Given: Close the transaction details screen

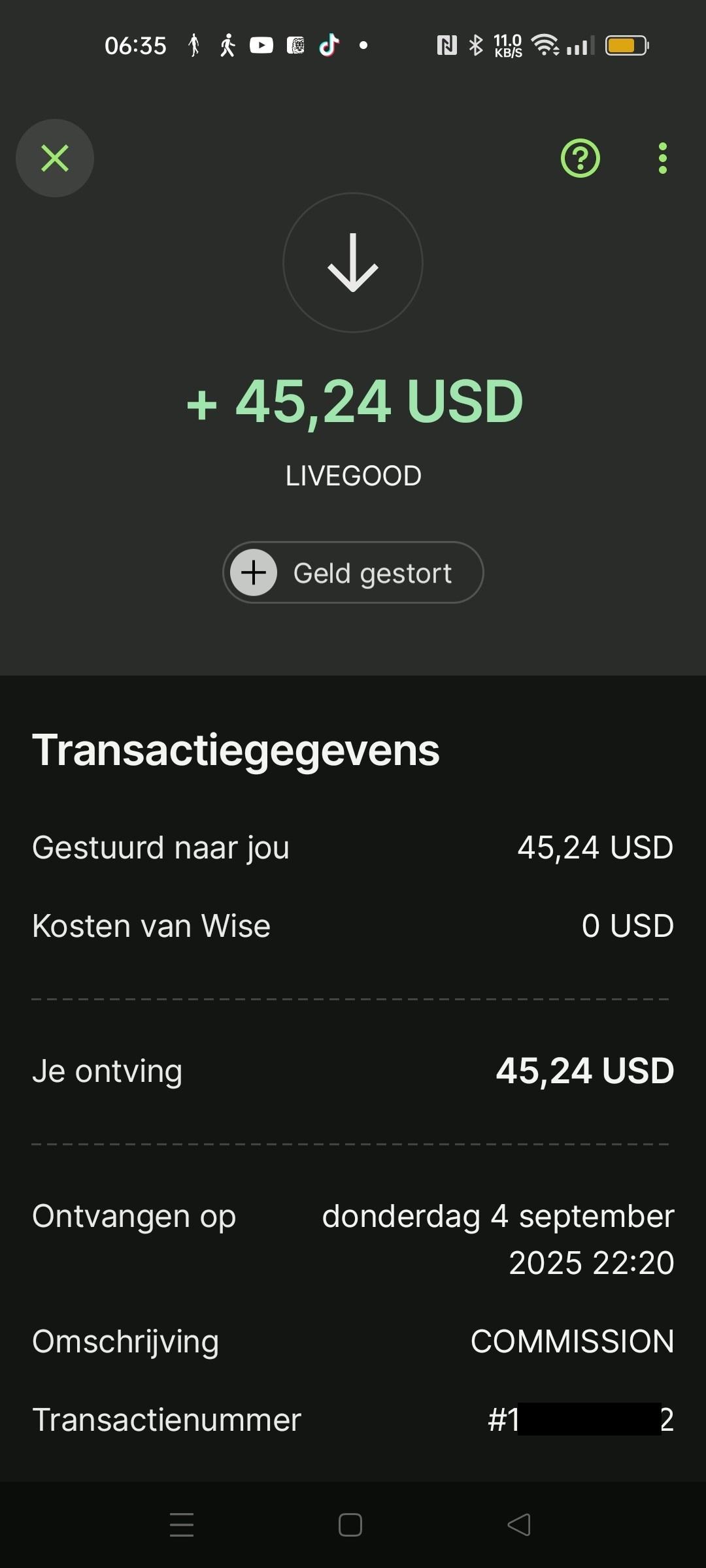Looking at the screenshot, I should 55,158.
